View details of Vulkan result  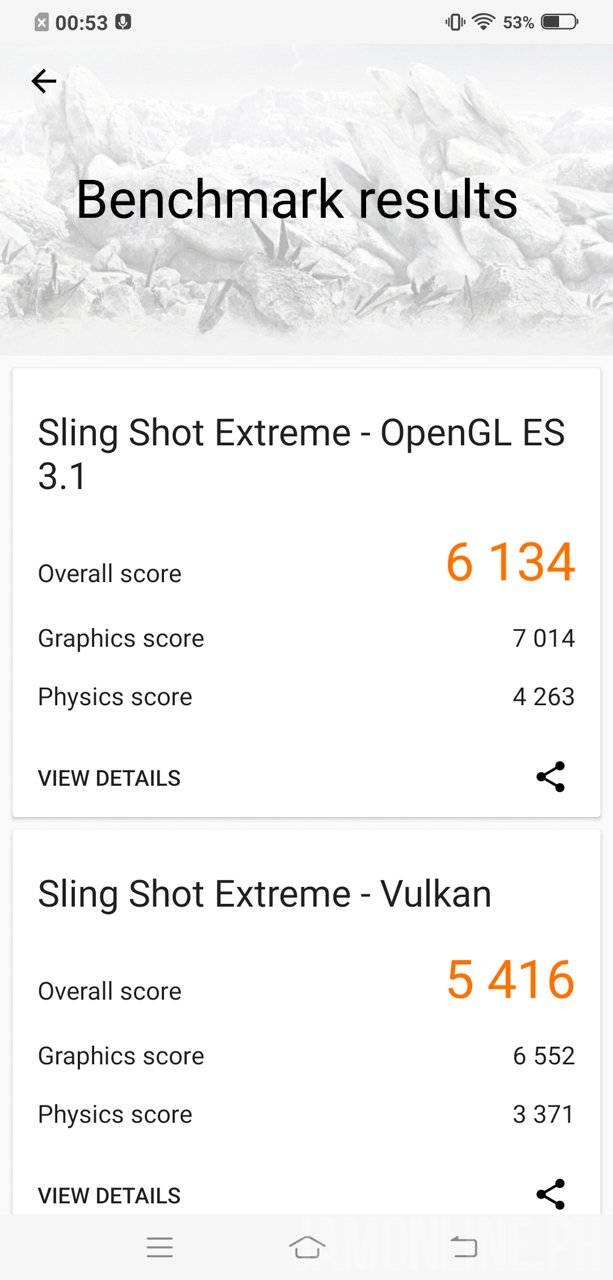click(109, 1195)
